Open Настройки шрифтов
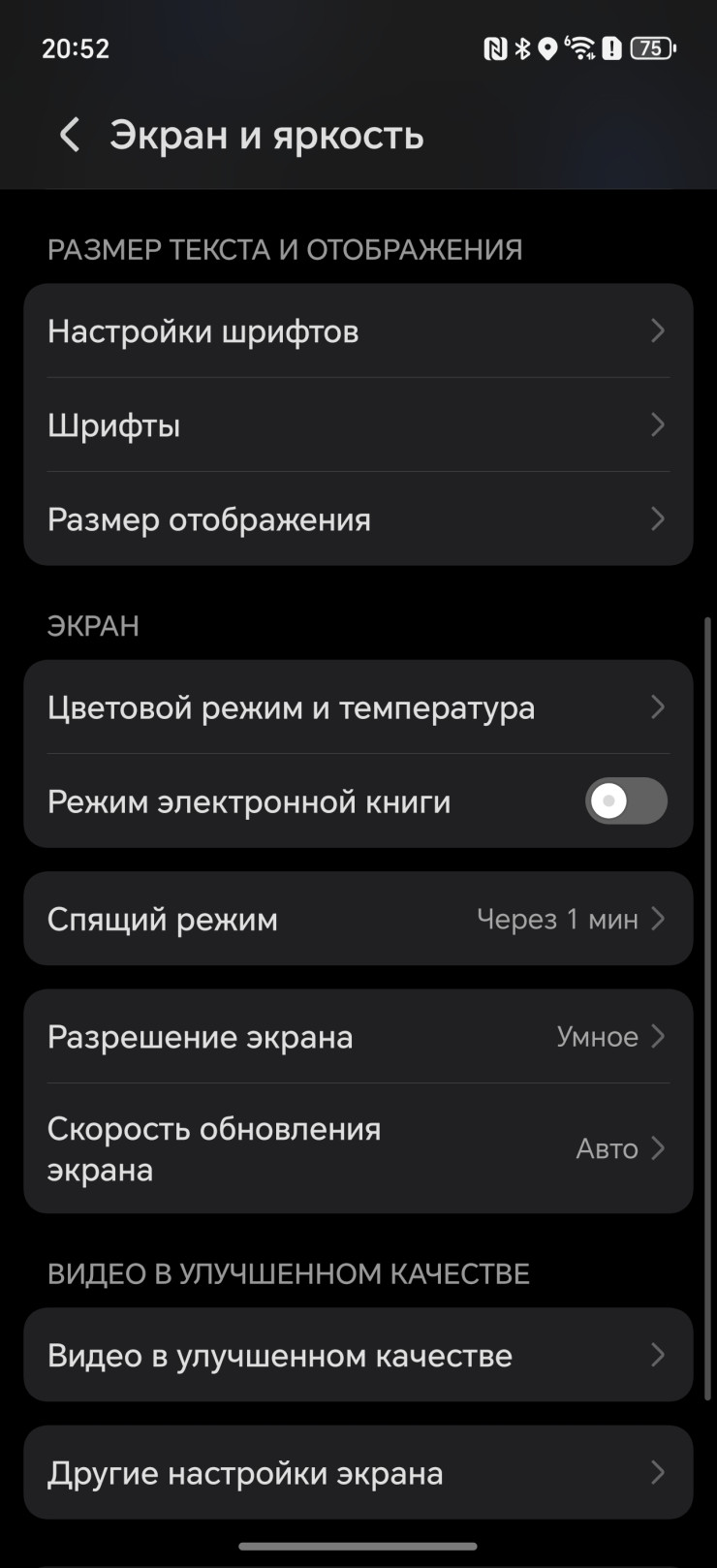The image size is (717, 1568). pos(358,331)
